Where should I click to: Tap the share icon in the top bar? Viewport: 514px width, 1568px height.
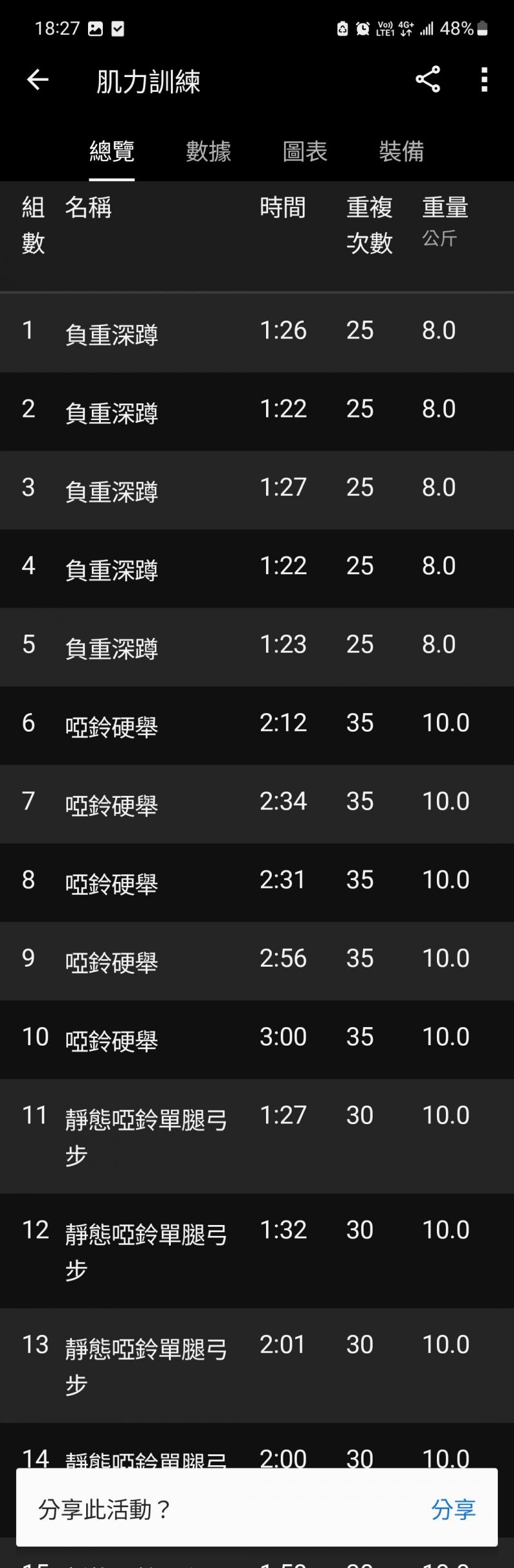click(x=428, y=80)
